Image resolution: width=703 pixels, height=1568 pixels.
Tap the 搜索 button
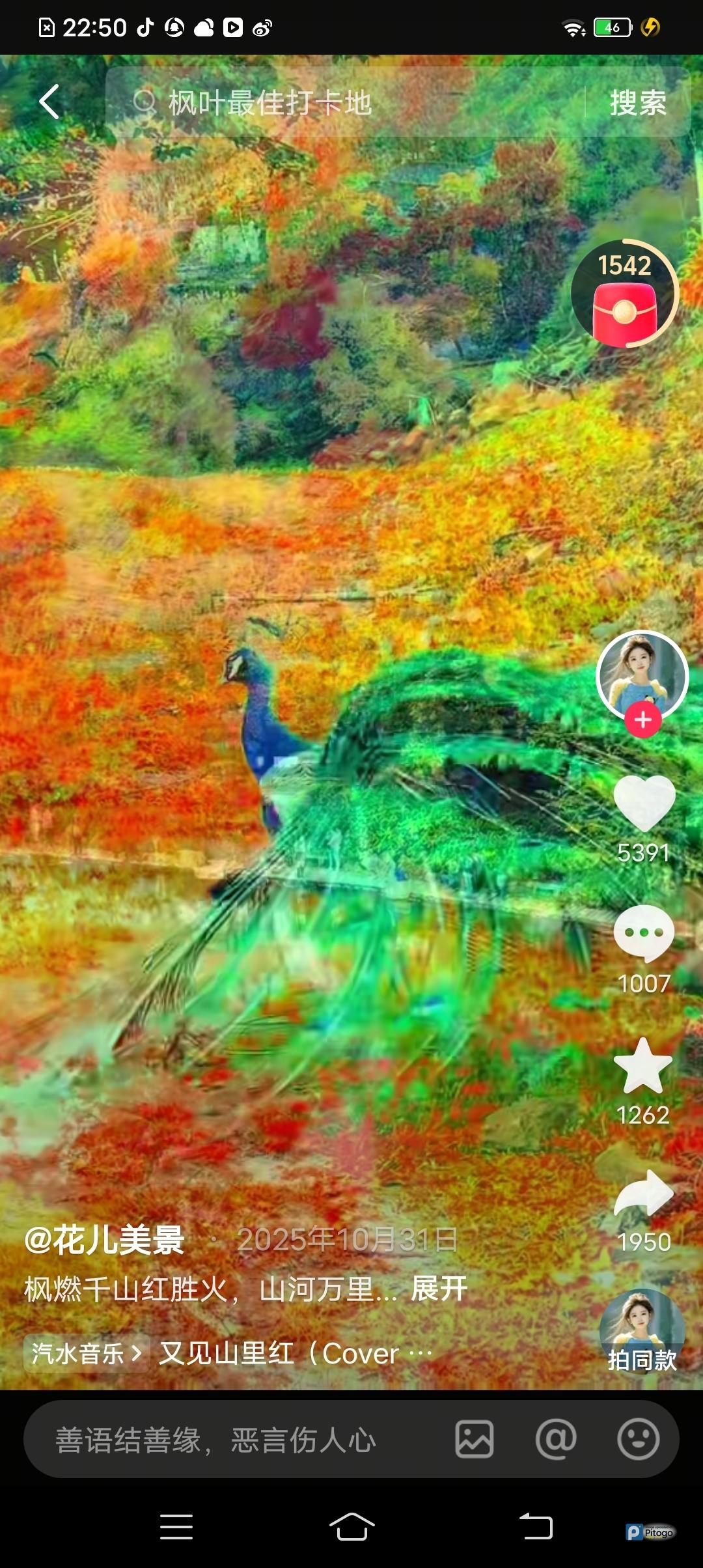click(637, 103)
